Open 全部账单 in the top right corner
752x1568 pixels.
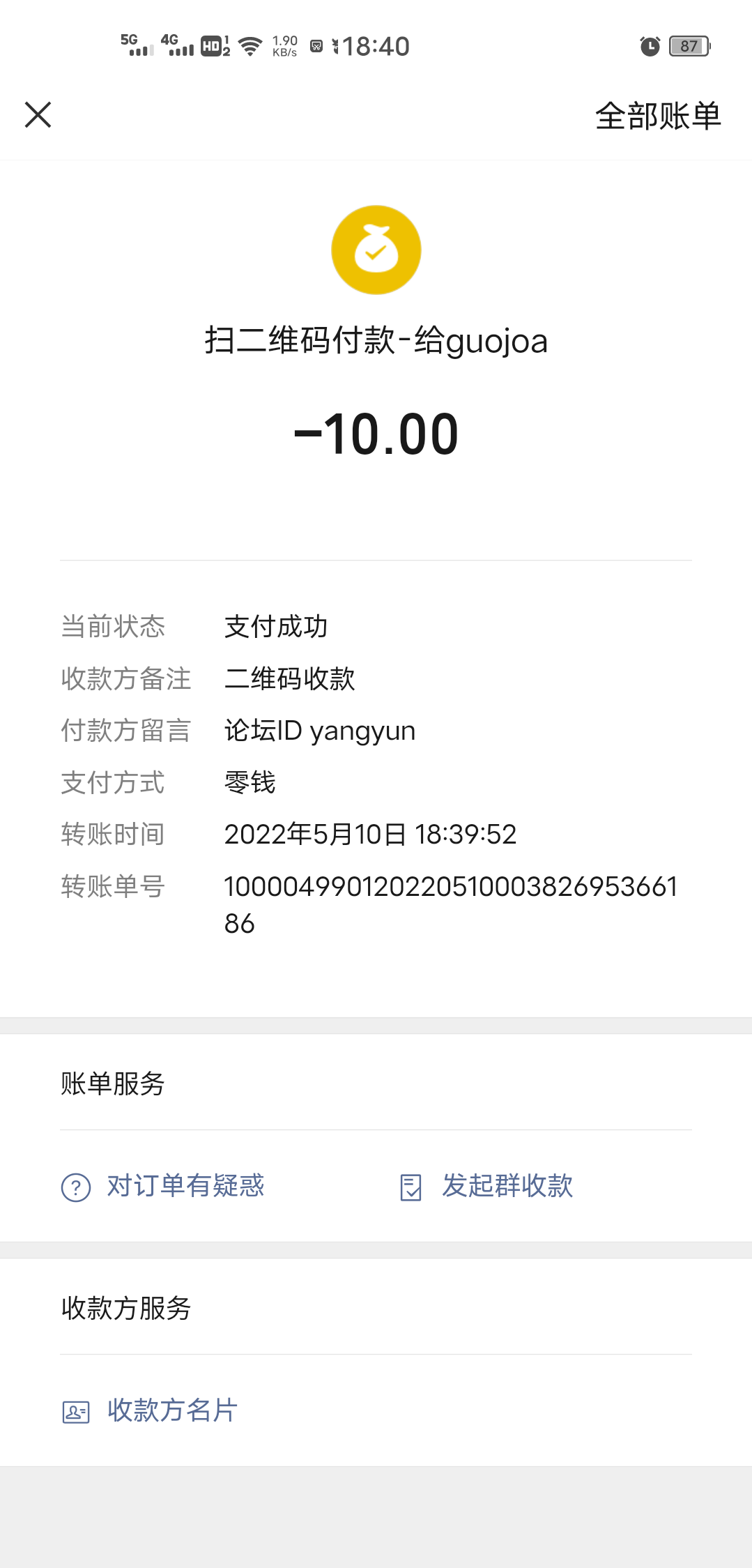click(658, 116)
